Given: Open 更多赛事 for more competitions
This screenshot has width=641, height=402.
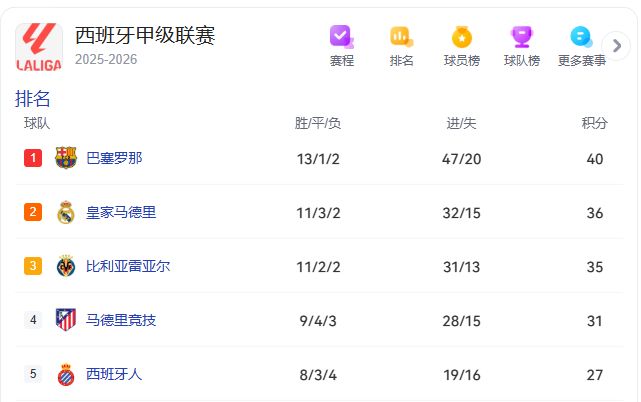Looking at the screenshot, I should pos(581,45).
